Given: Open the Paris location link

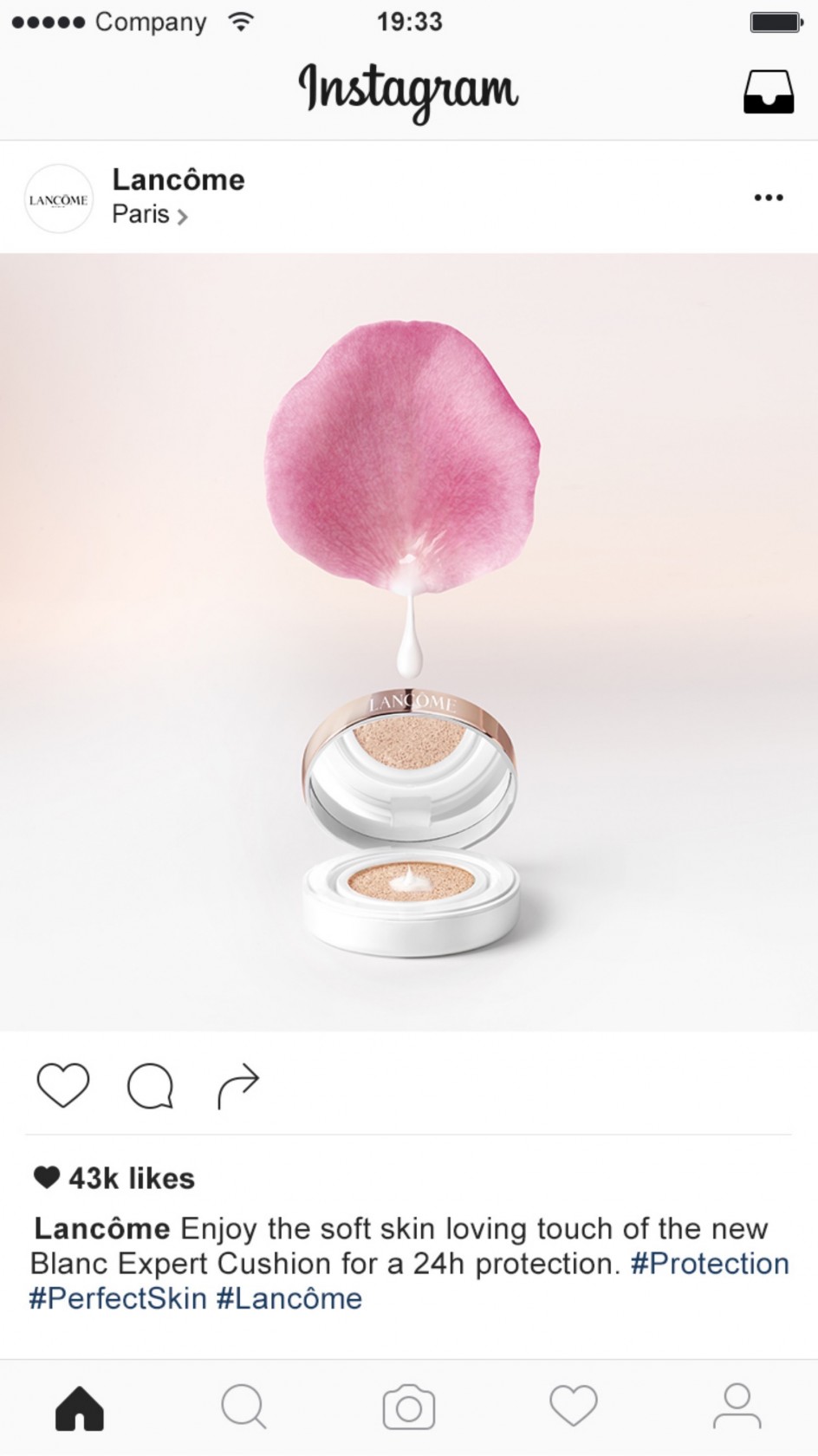Looking at the screenshot, I should 149,214.
